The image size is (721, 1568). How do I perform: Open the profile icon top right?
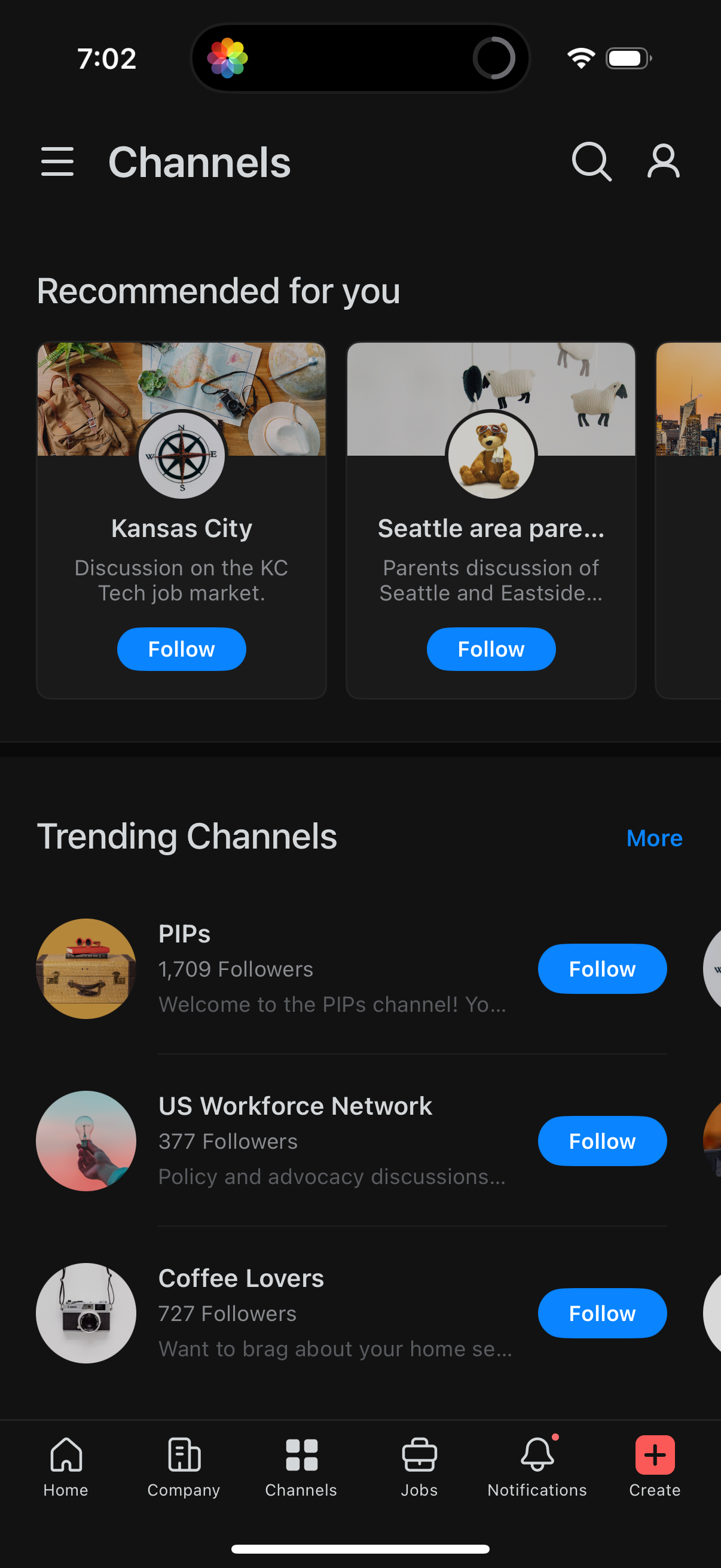662,161
